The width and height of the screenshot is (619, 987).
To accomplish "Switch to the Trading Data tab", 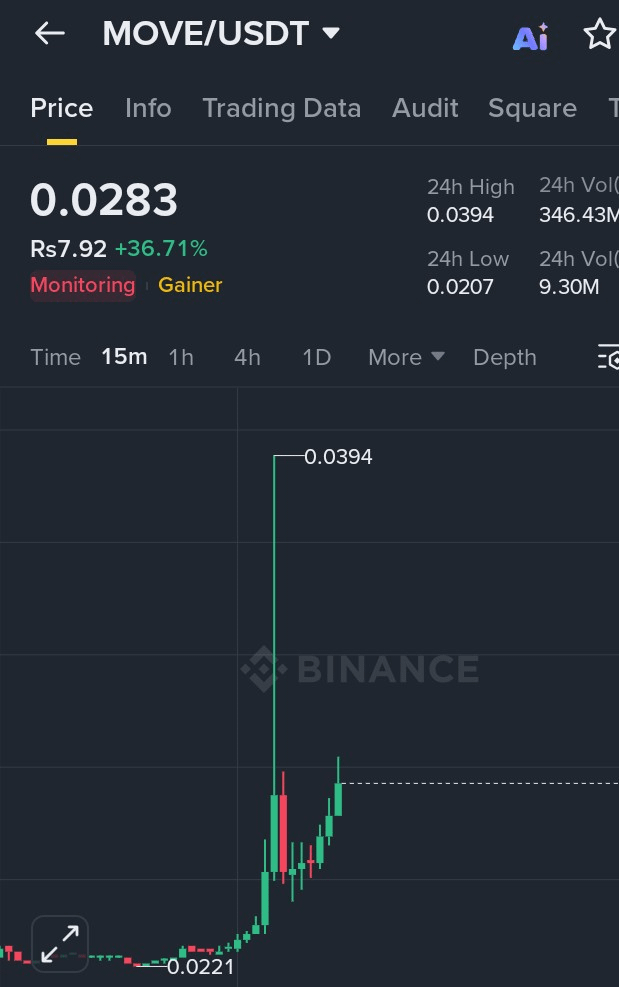I will tap(281, 108).
